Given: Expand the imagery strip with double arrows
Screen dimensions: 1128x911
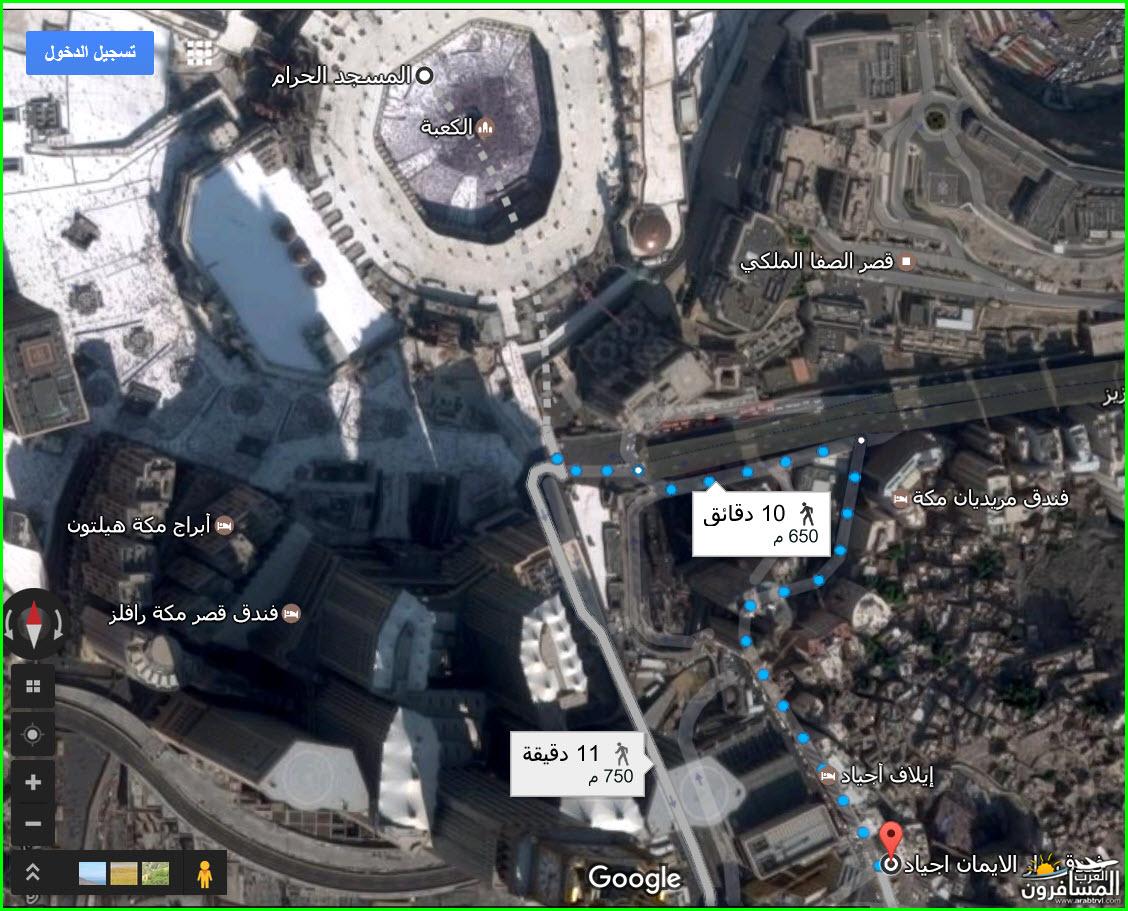Looking at the screenshot, I should tap(33, 871).
